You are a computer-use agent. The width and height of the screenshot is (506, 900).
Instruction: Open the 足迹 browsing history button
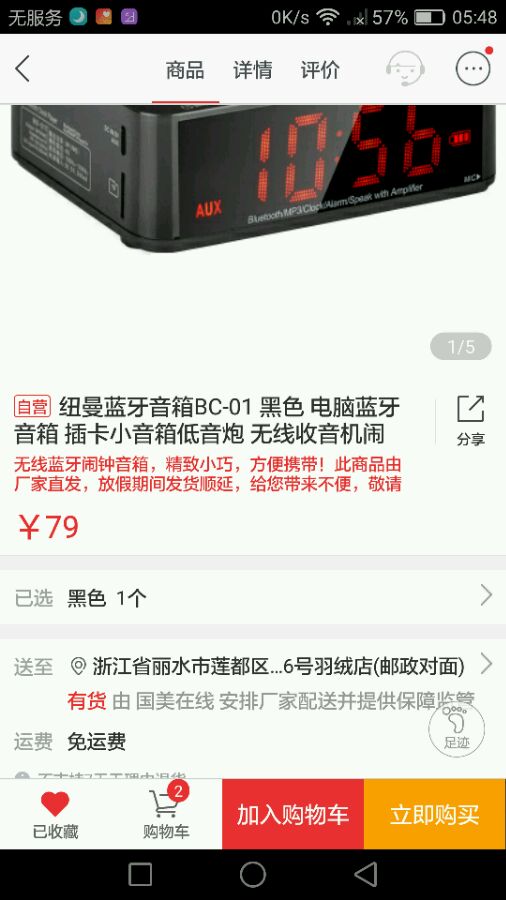(457, 730)
